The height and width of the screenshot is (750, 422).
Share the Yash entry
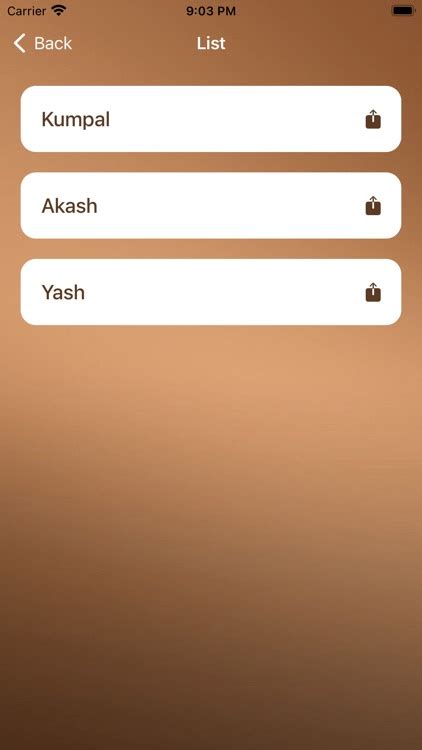[373, 292]
